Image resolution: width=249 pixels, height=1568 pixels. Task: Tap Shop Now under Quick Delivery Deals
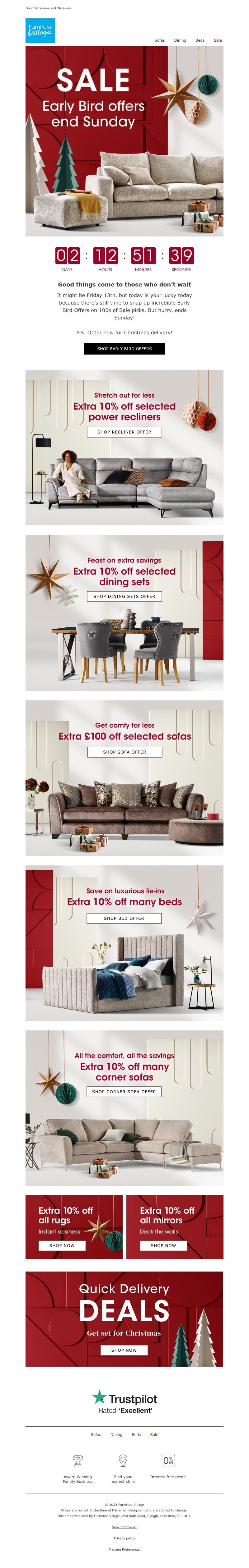coord(124,1350)
